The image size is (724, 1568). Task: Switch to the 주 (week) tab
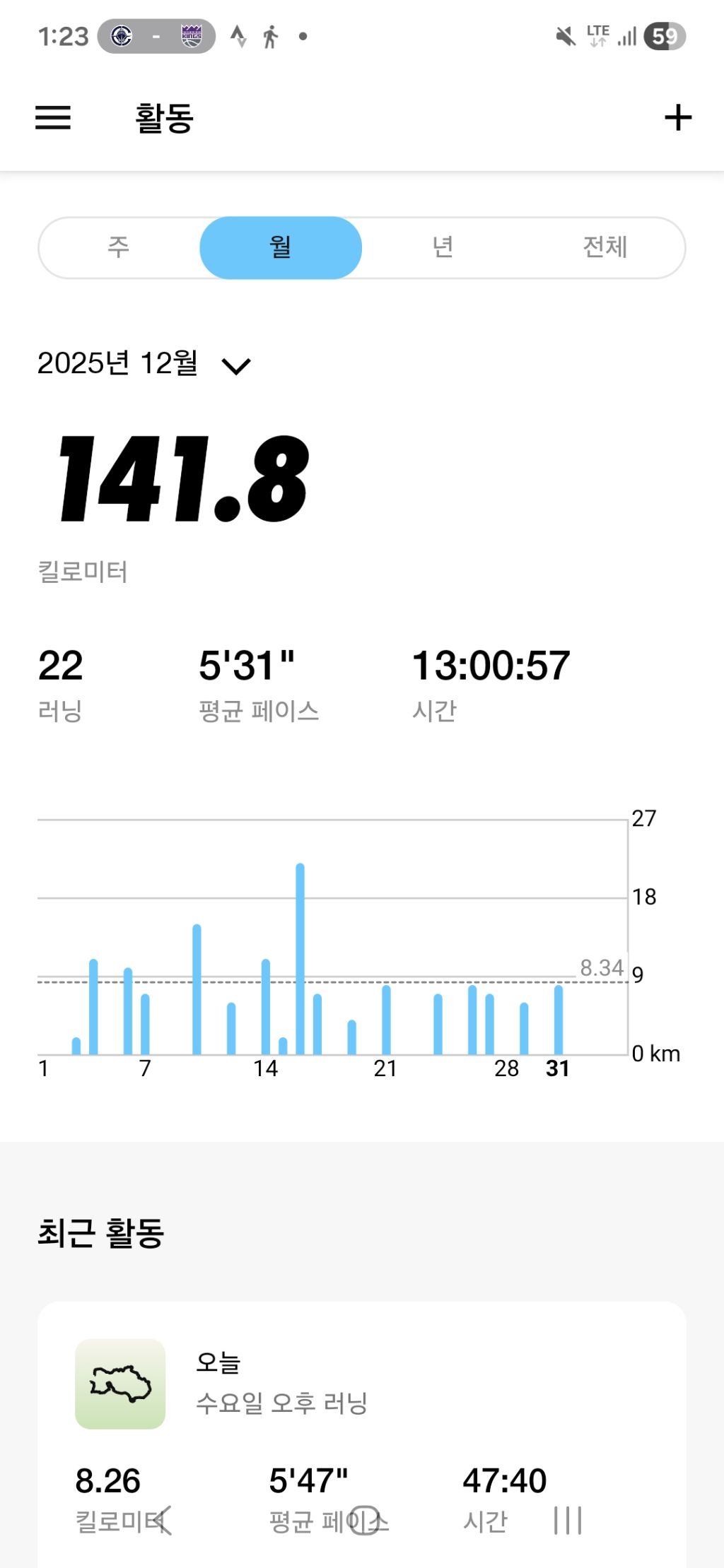[x=119, y=247]
